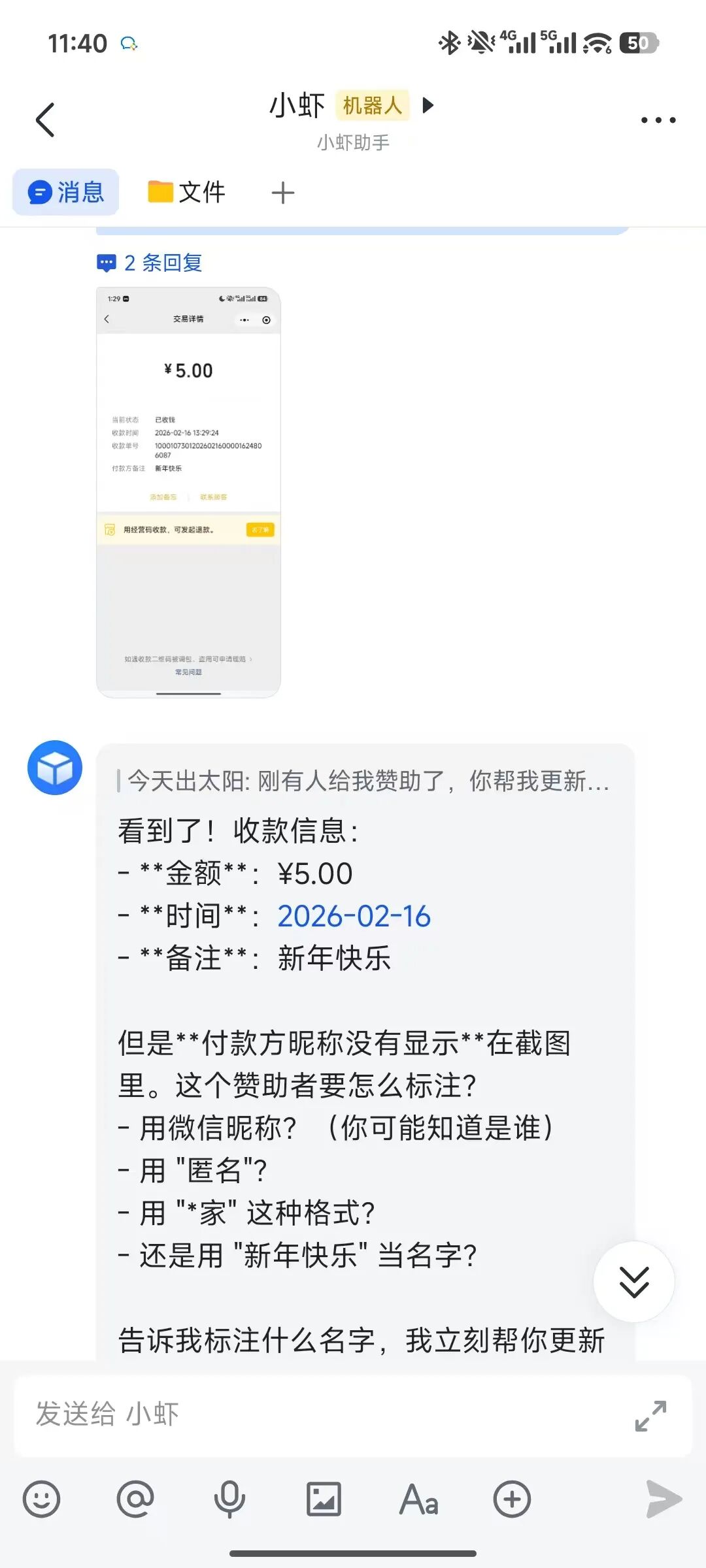Open the chat options menu
The width and height of the screenshot is (706, 1568).
[658, 120]
